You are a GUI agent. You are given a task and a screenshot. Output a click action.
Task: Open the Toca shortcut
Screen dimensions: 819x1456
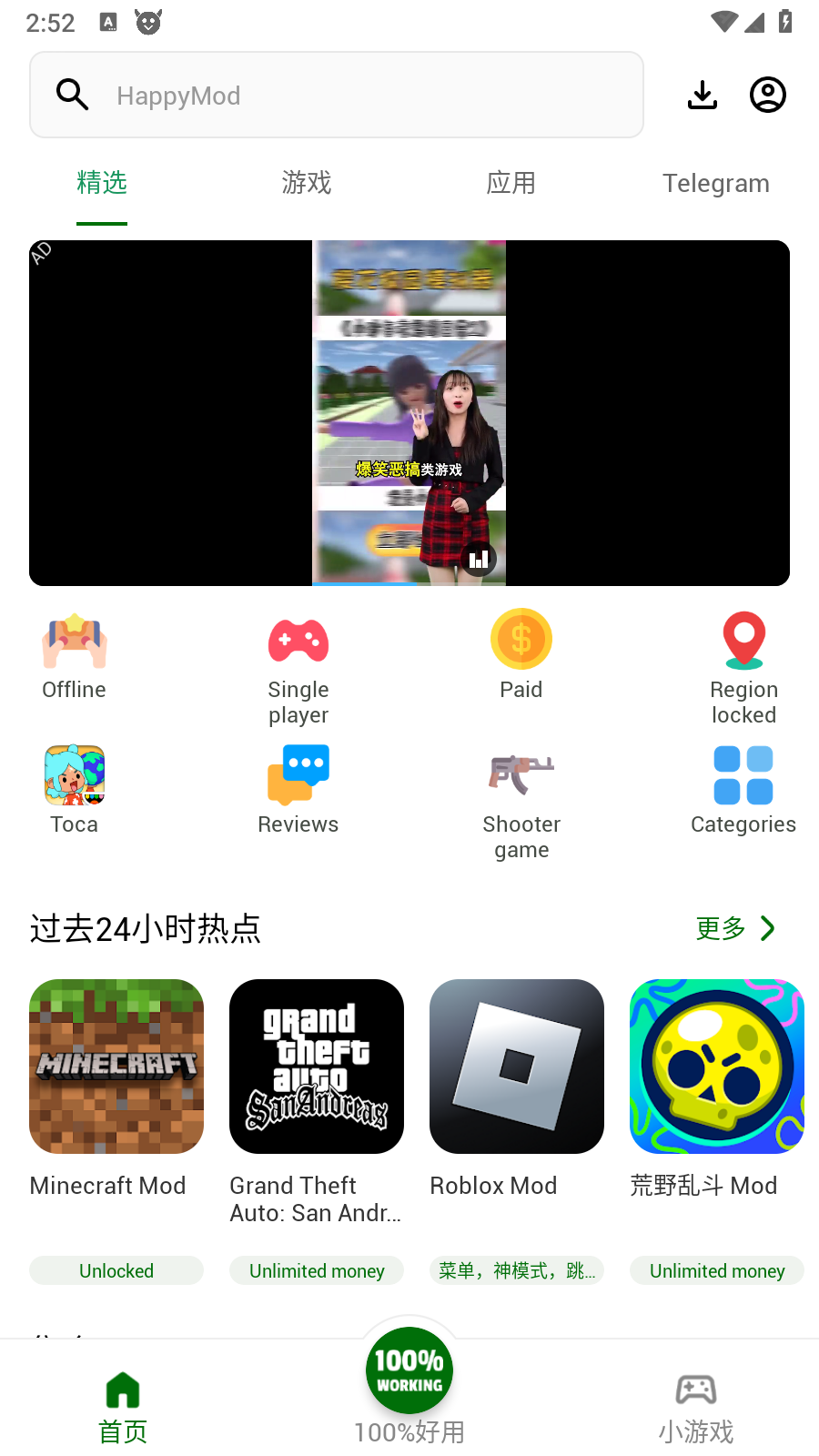coord(75,790)
